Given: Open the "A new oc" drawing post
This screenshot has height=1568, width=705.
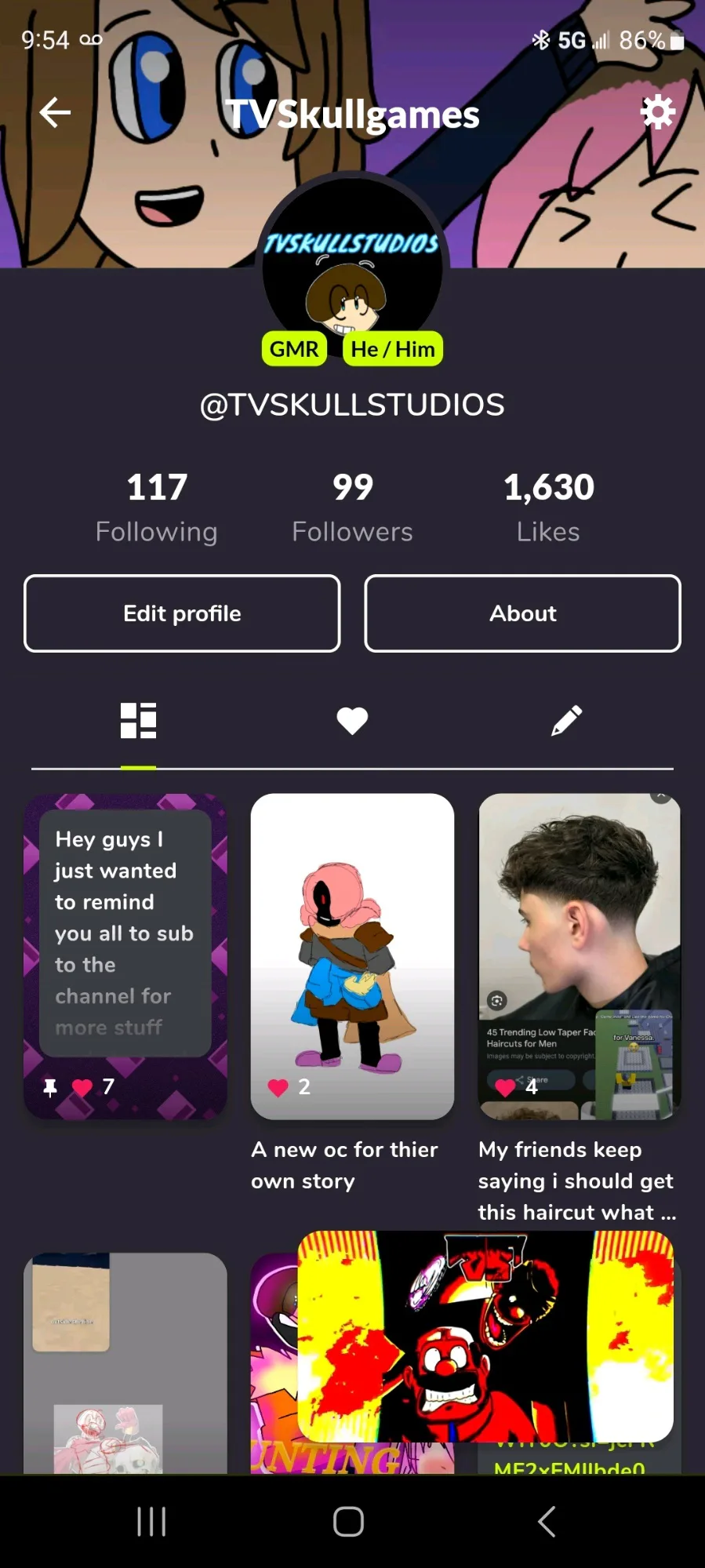Looking at the screenshot, I should (352, 955).
